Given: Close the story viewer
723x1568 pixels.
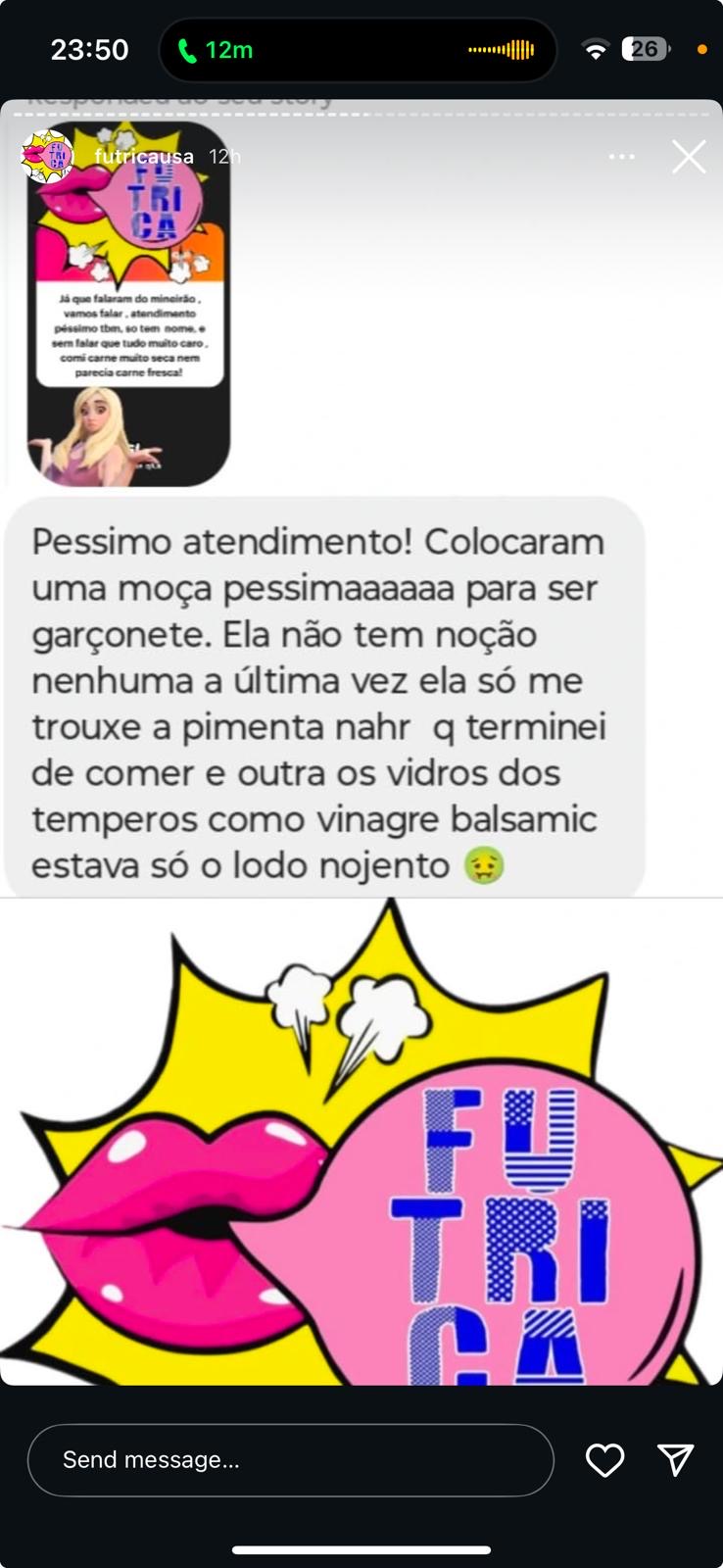Looking at the screenshot, I should click(x=689, y=157).
